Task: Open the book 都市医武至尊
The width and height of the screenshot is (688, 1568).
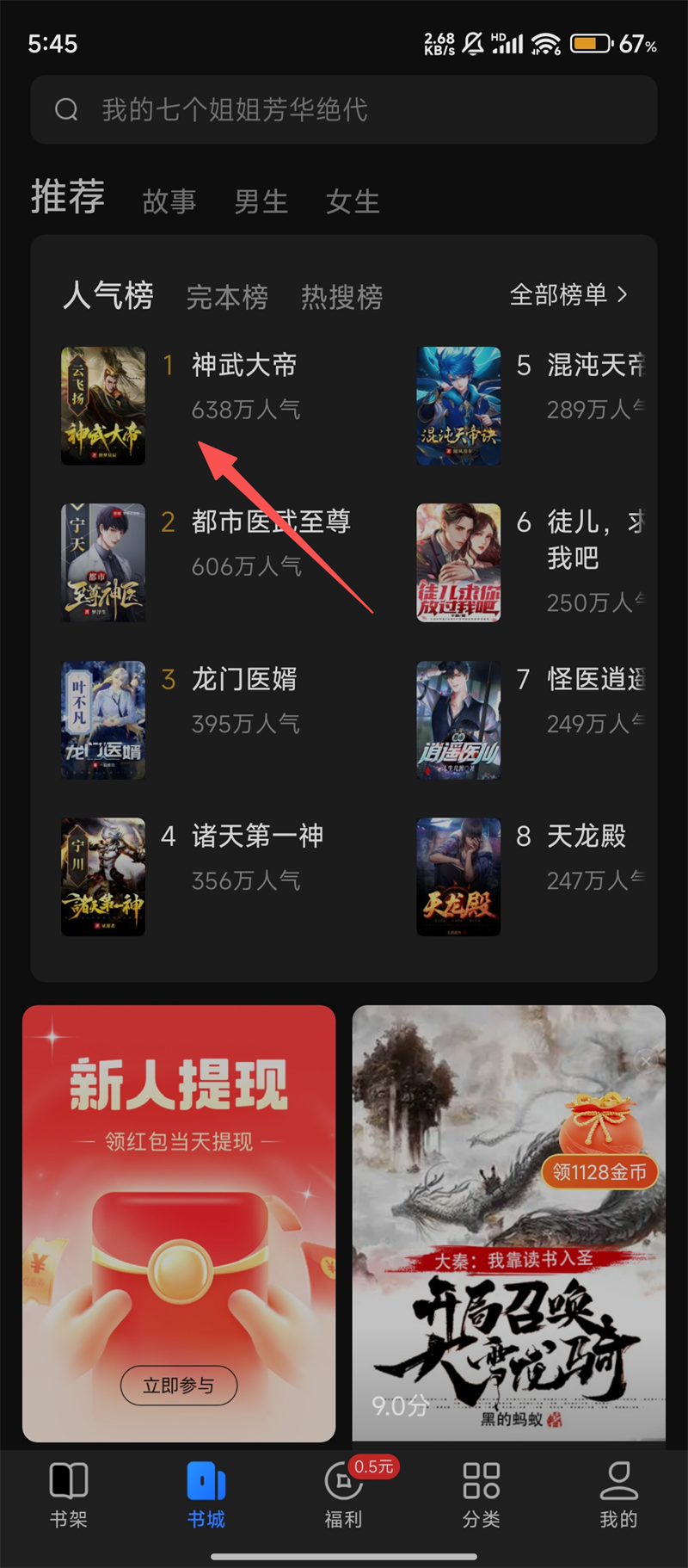Action: click(270, 522)
